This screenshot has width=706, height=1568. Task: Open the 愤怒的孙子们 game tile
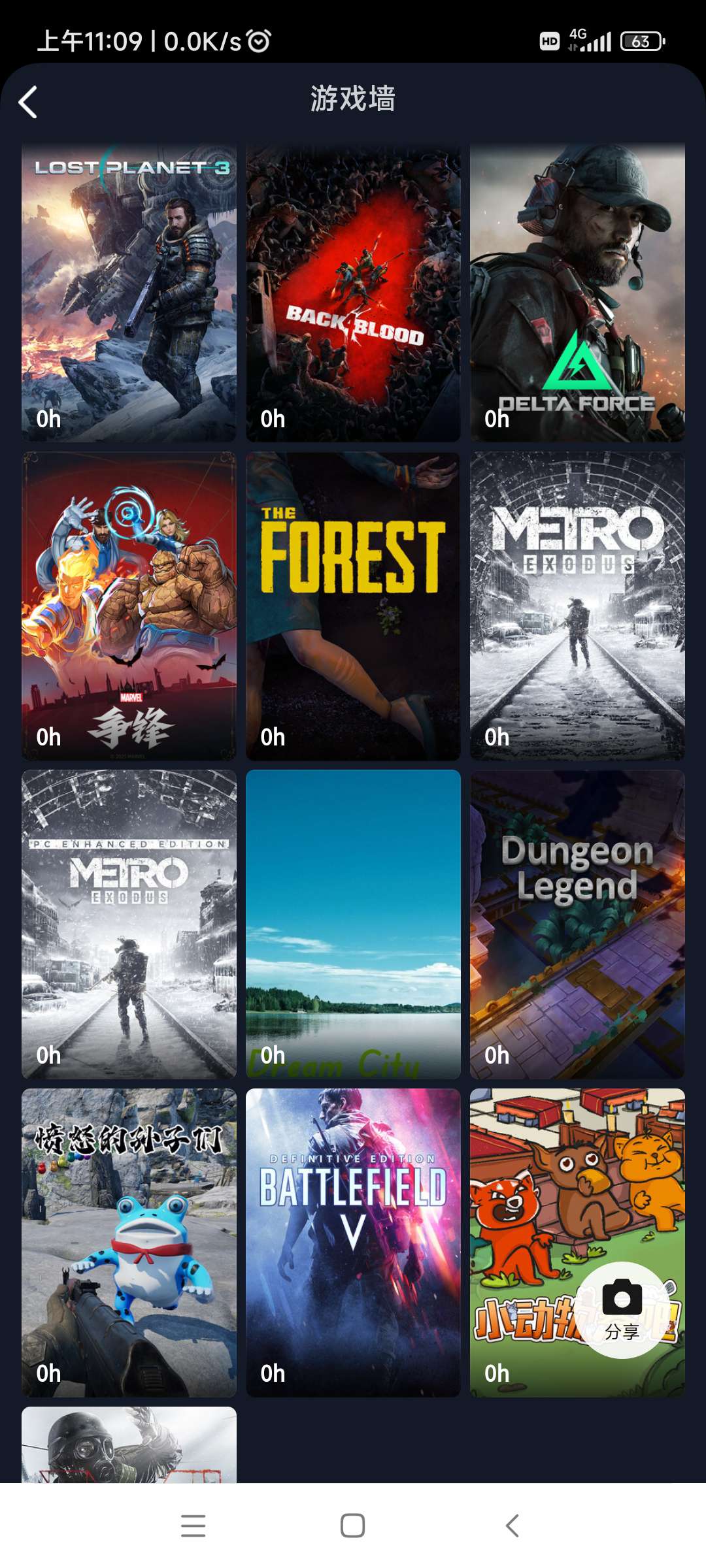[x=129, y=1242]
